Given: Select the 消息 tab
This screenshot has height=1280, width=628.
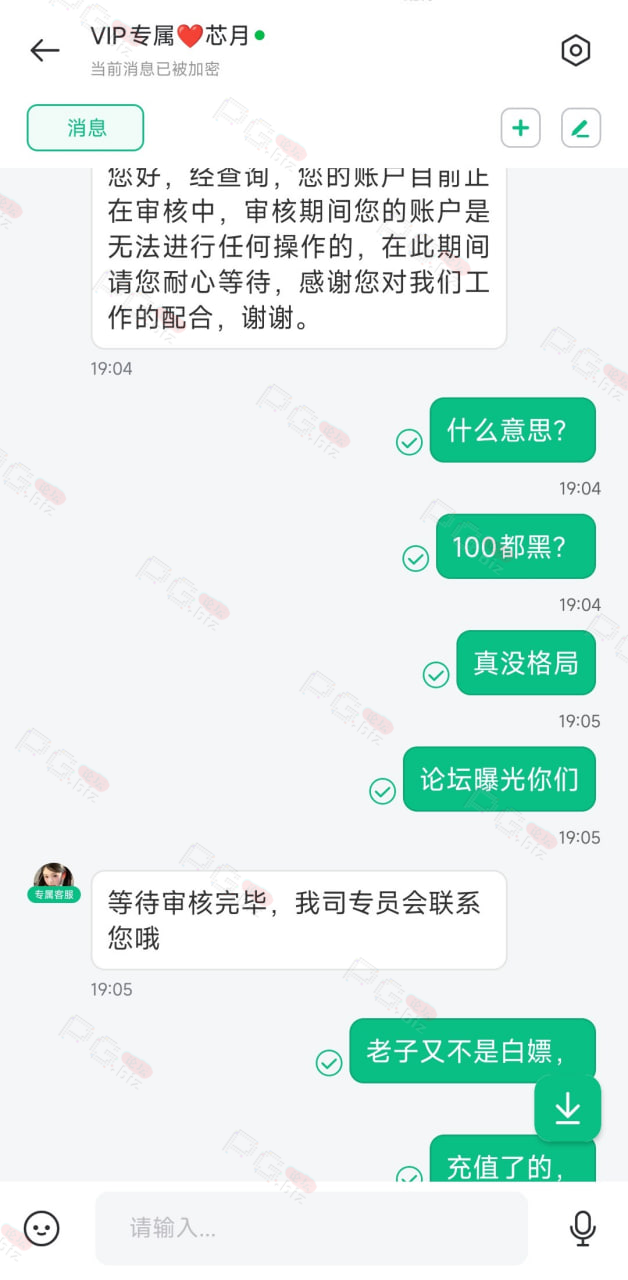Looking at the screenshot, I should pyautogui.click(x=86, y=128).
